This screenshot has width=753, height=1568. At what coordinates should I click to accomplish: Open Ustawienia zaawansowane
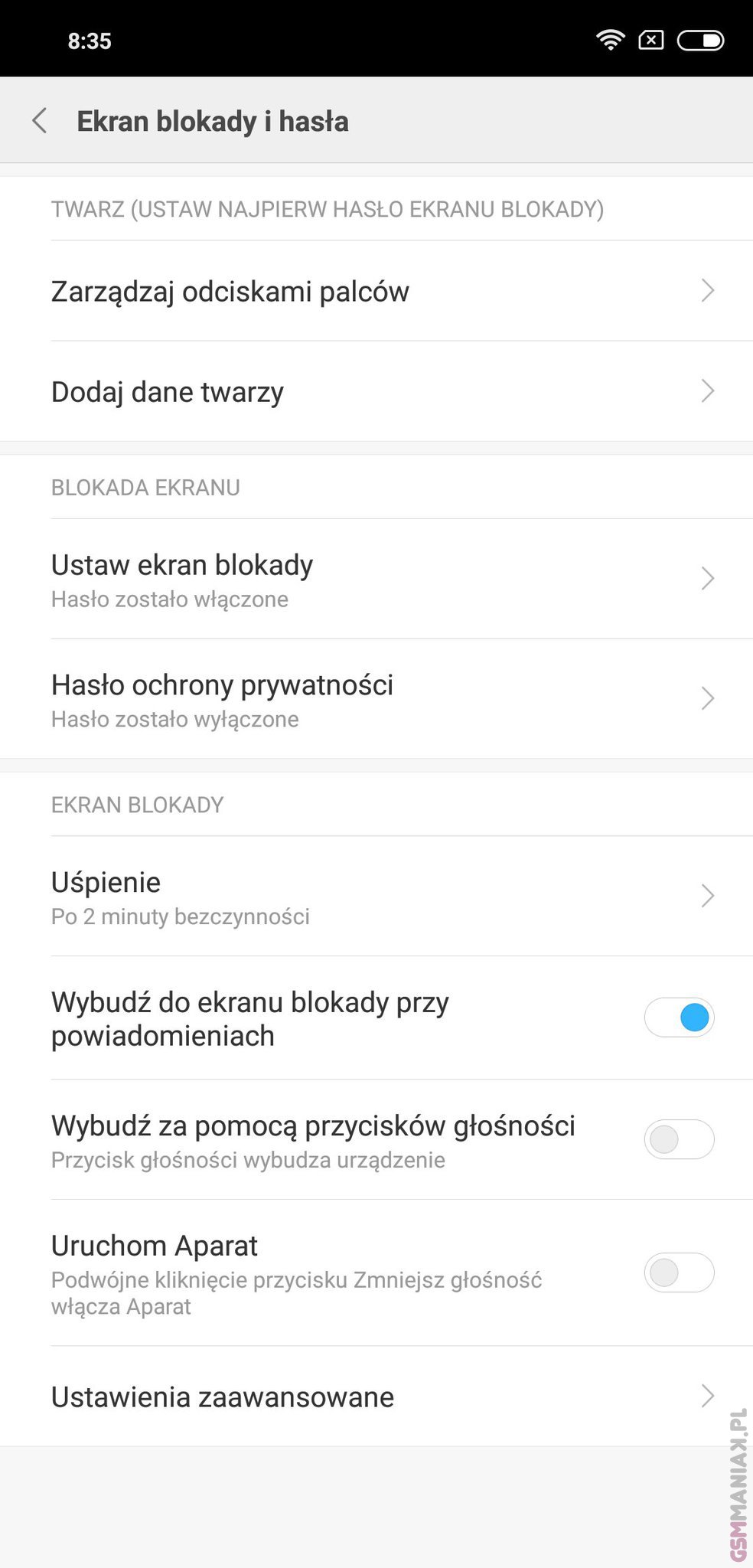[x=375, y=1396]
